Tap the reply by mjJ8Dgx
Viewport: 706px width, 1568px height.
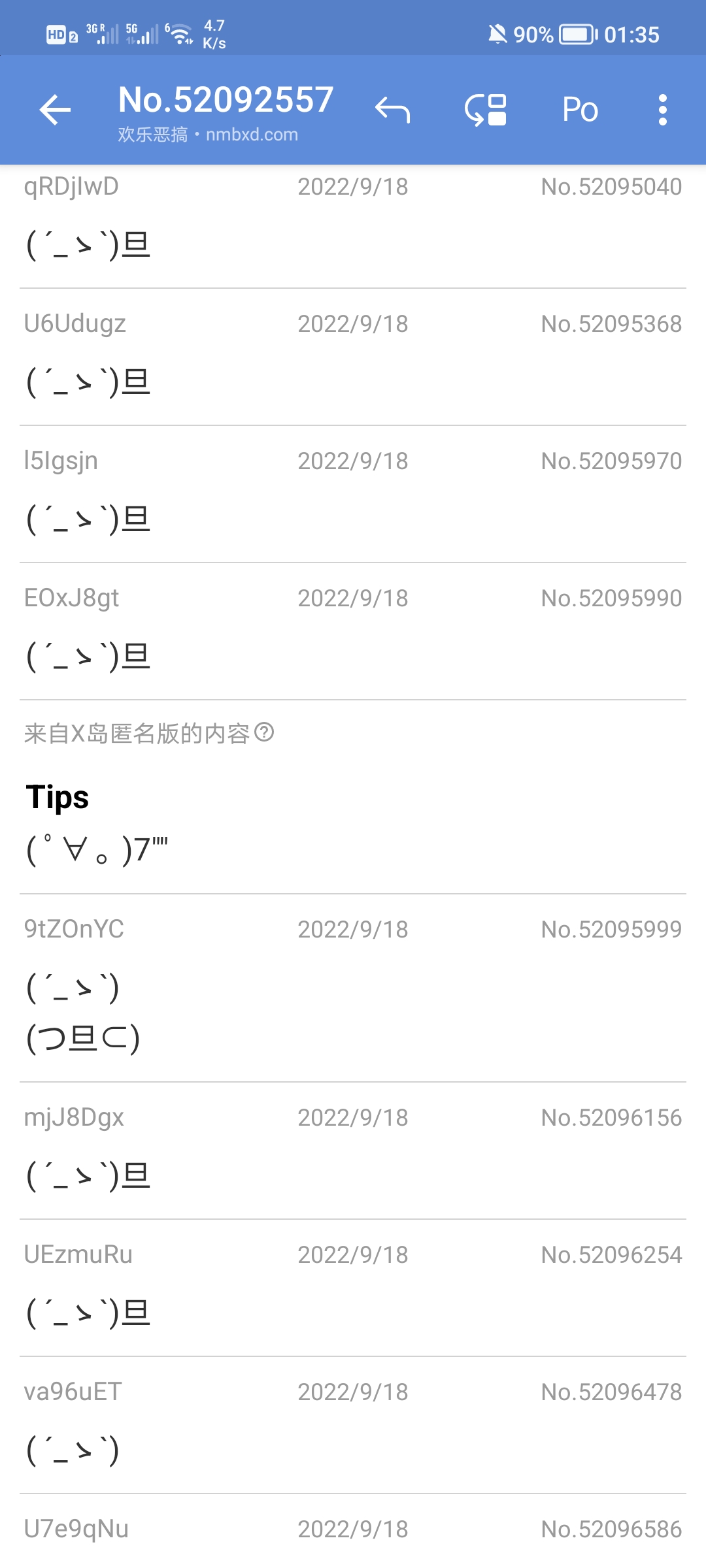pyautogui.click(x=353, y=1150)
